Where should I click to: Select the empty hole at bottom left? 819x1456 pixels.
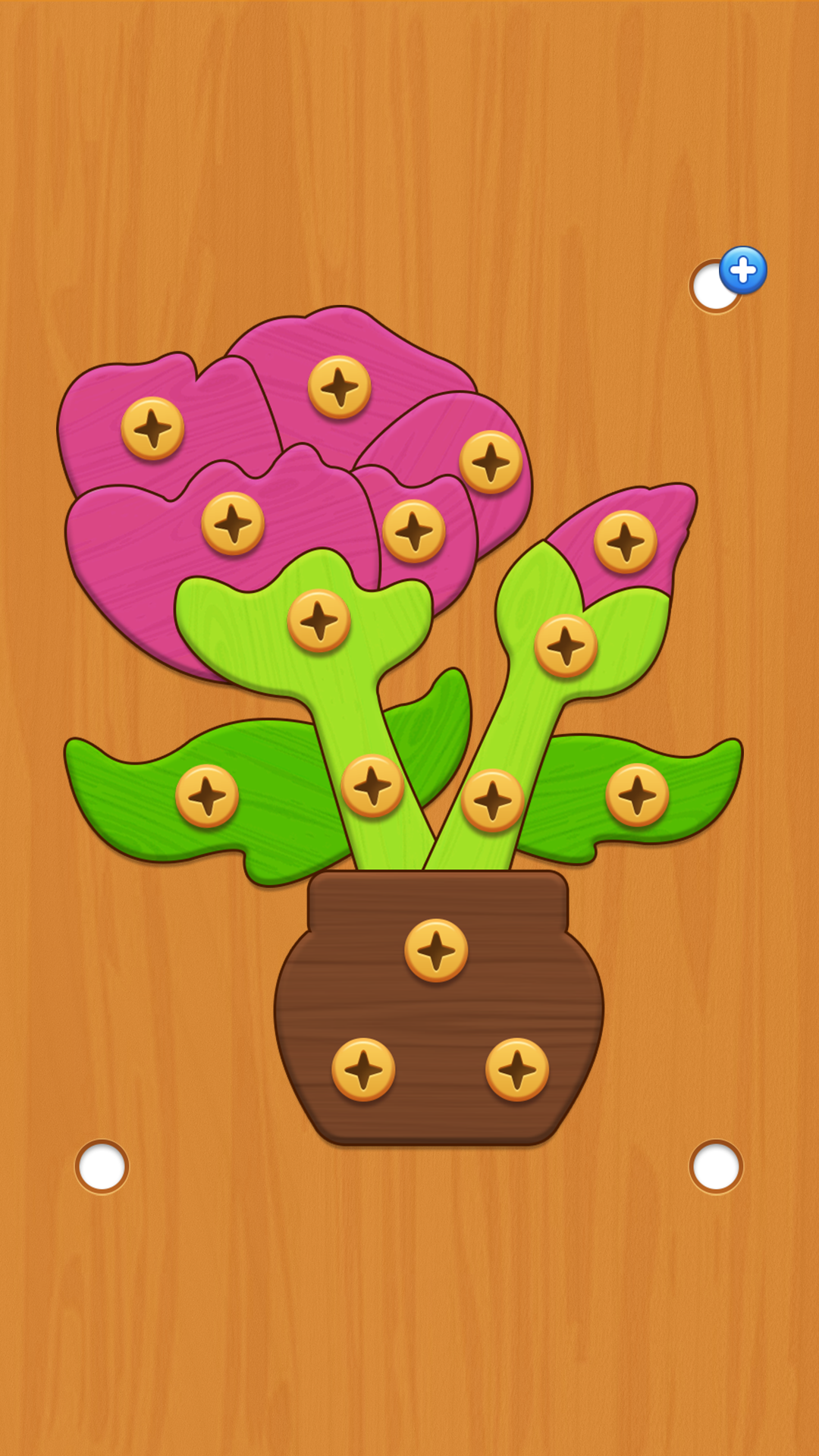[x=102, y=1166]
